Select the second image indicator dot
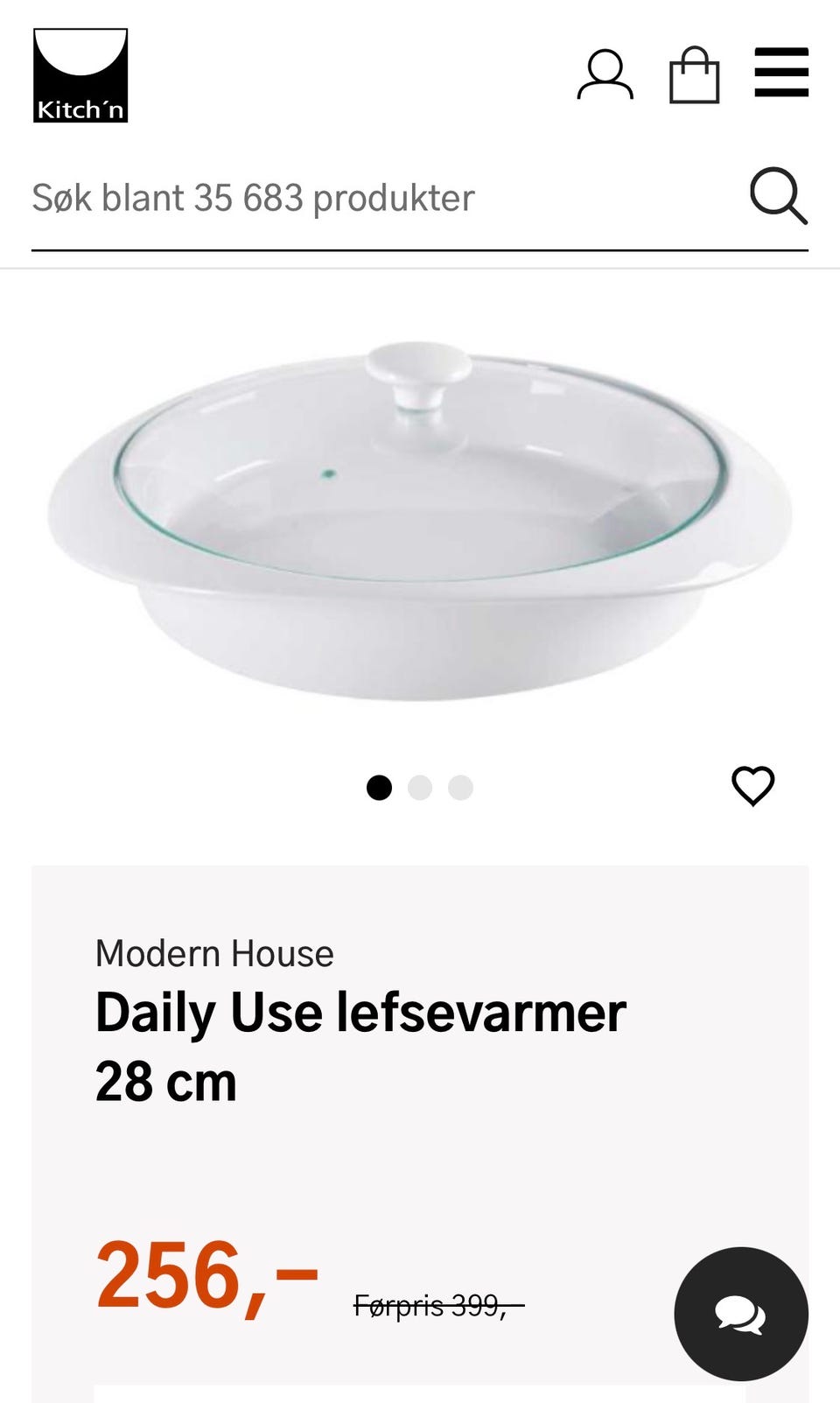This screenshot has width=840, height=1403. [x=420, y=788]
